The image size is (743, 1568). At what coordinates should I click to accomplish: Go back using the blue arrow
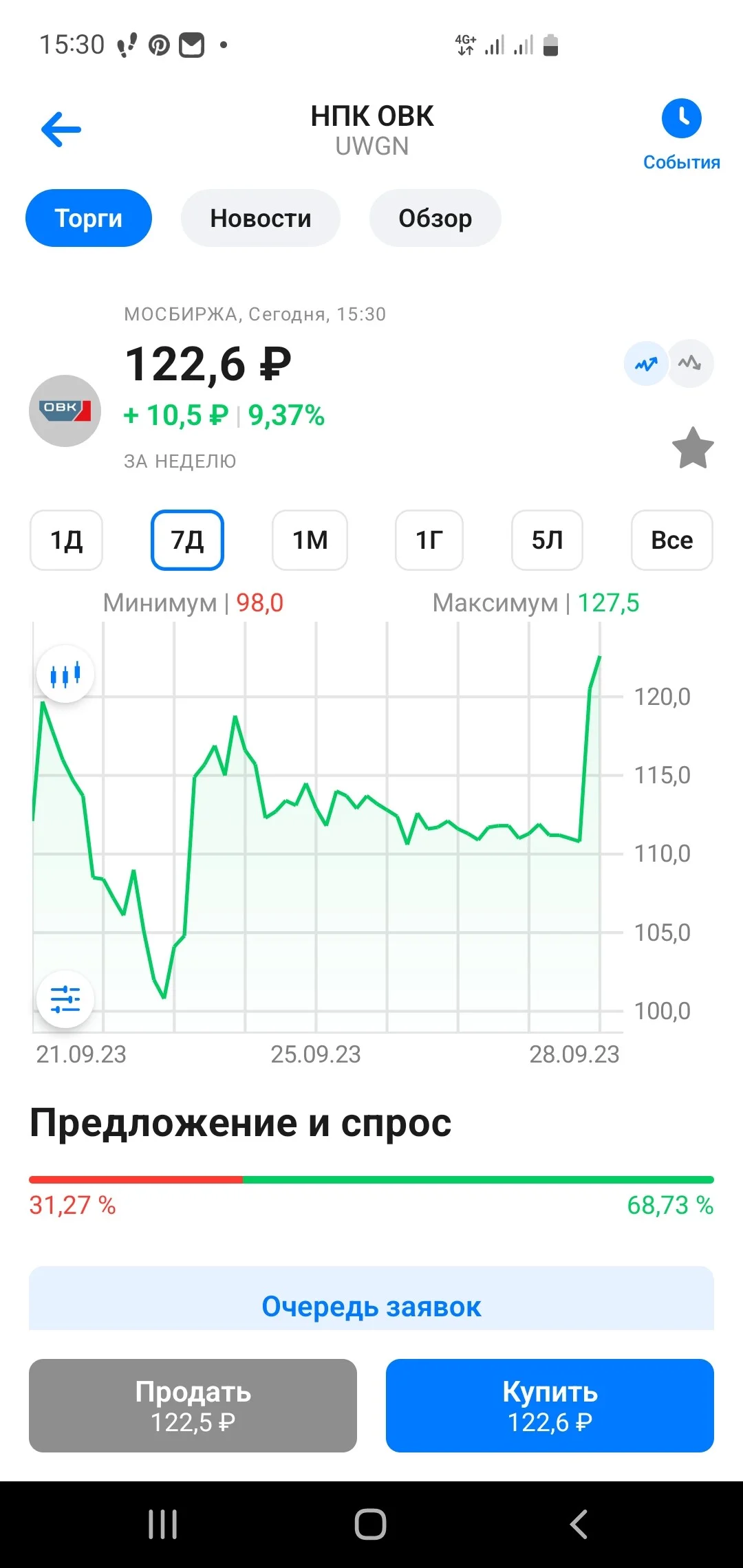(x=61, y=130)
